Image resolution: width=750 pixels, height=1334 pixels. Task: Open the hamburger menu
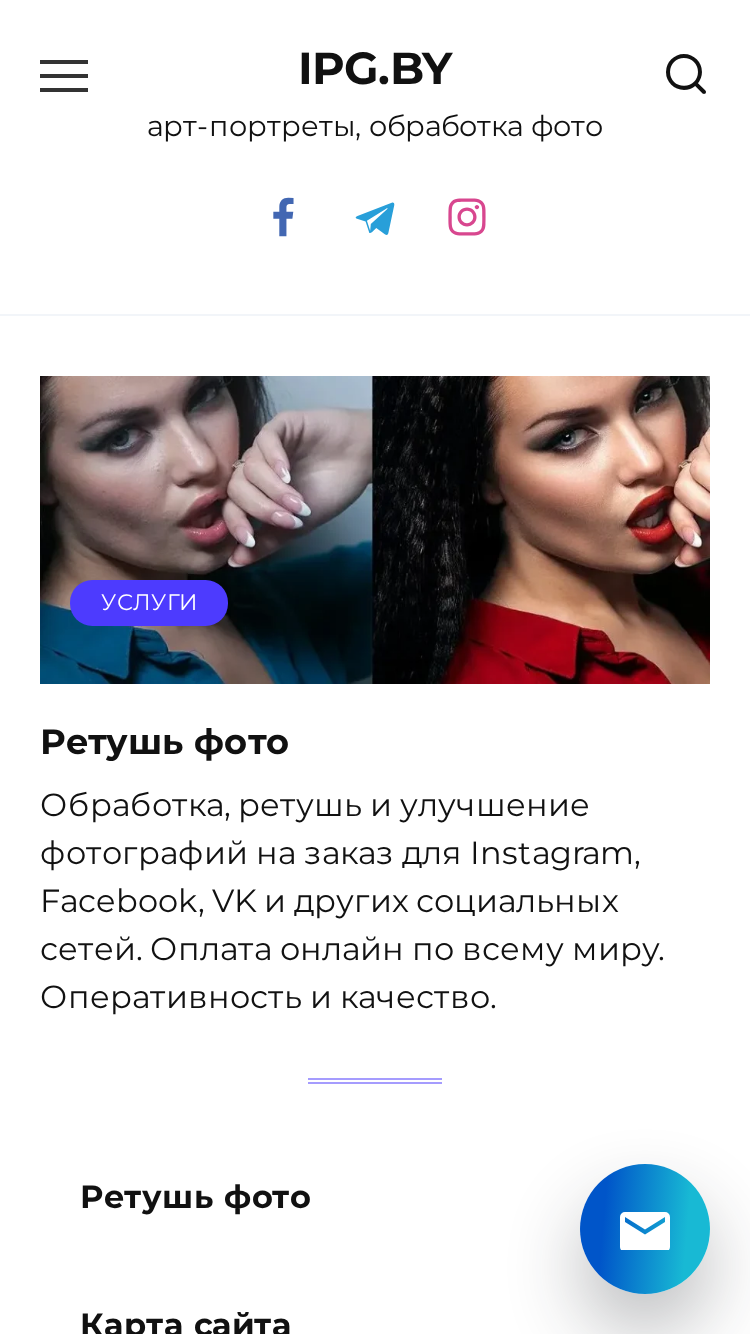click(64, 75)
